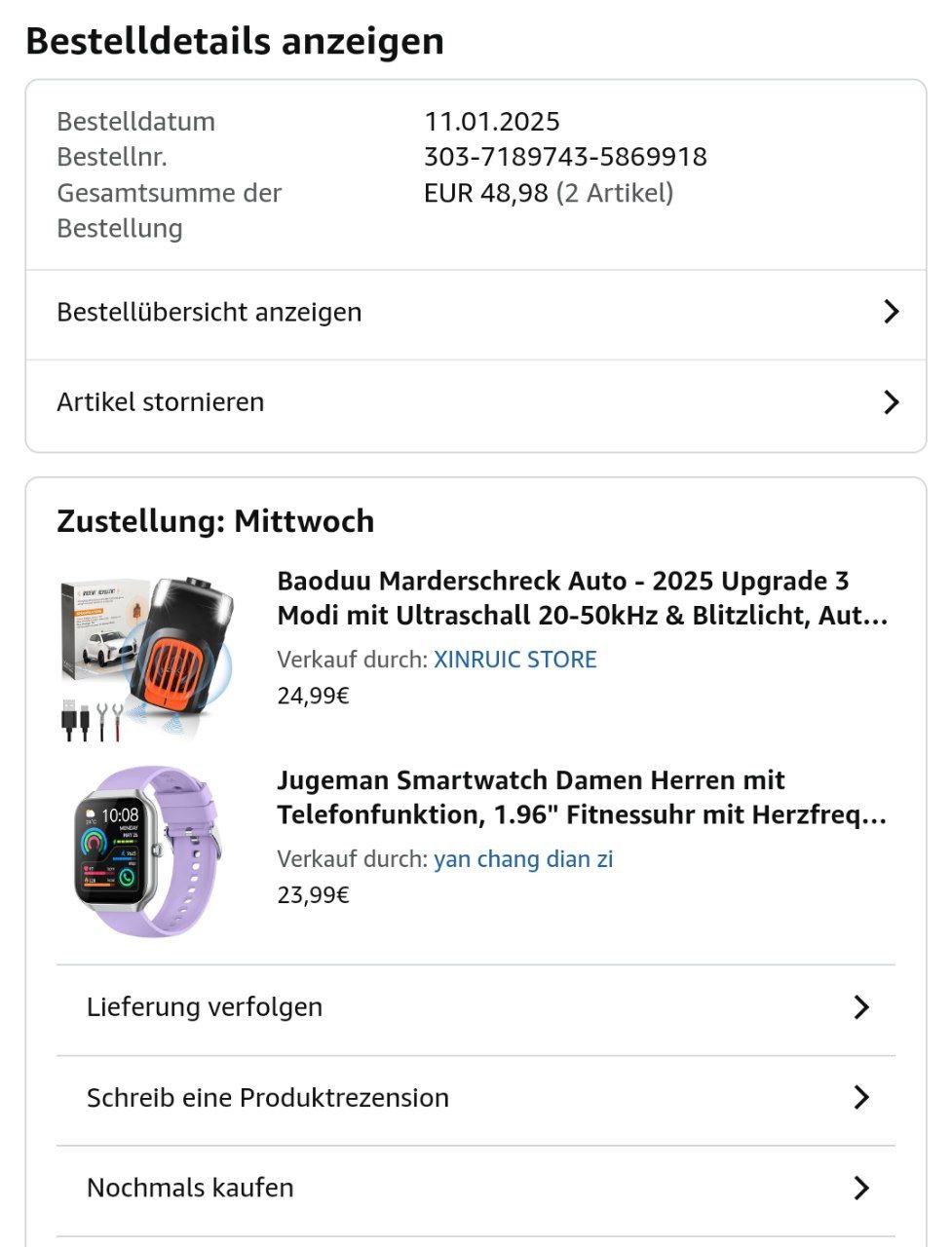Screen dimensions: 952x1247
Task: Visit the XINRUIC STORE seller page
Action: [x=514, y=660]
